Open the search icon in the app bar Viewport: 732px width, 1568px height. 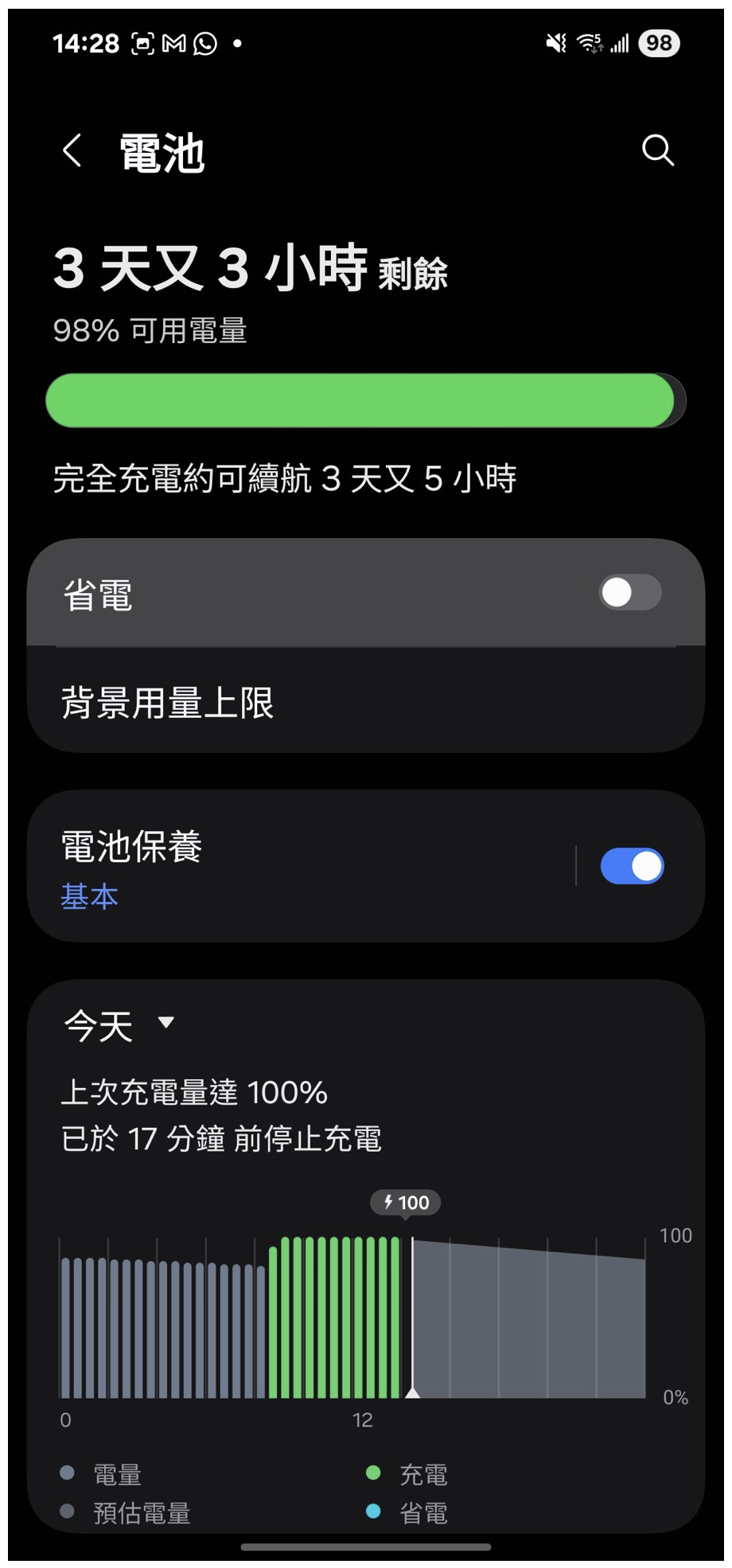point(657,150)
